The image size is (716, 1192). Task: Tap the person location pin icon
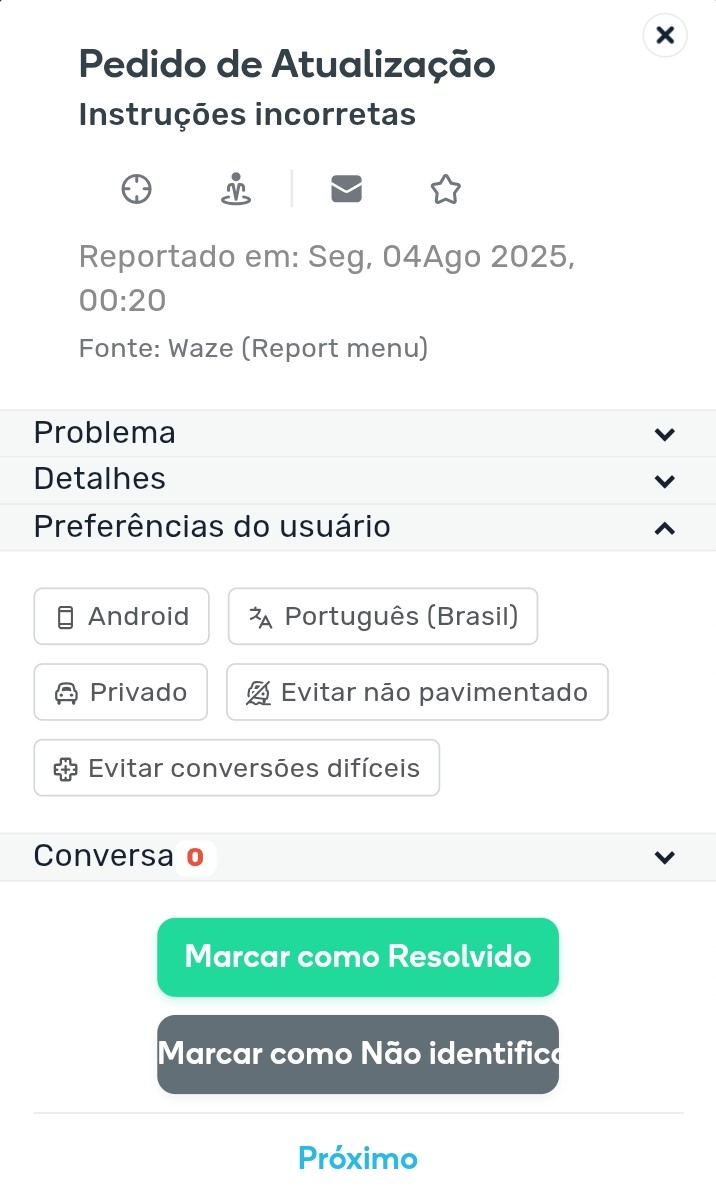[236, 189]
